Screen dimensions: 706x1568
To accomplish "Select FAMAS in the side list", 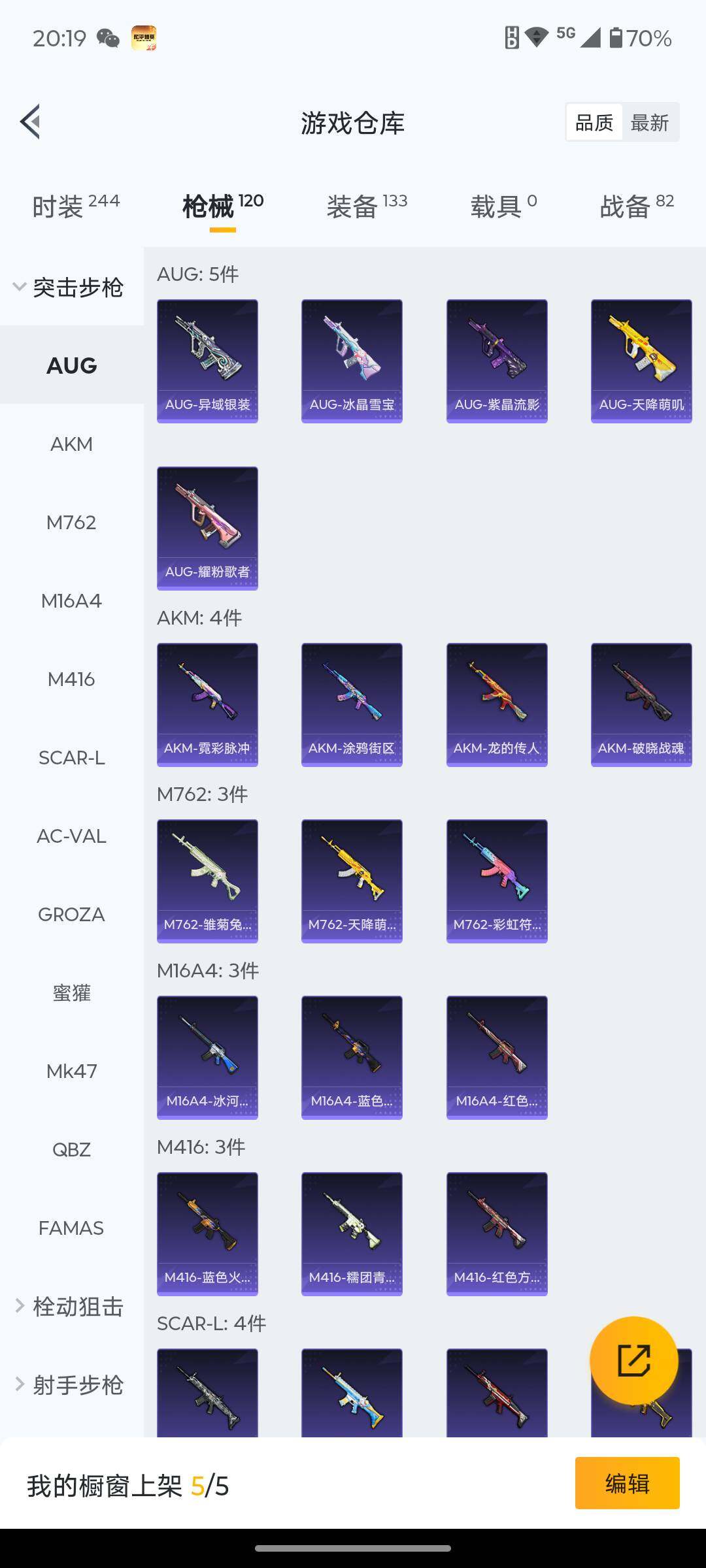I will coord(71,1228).
